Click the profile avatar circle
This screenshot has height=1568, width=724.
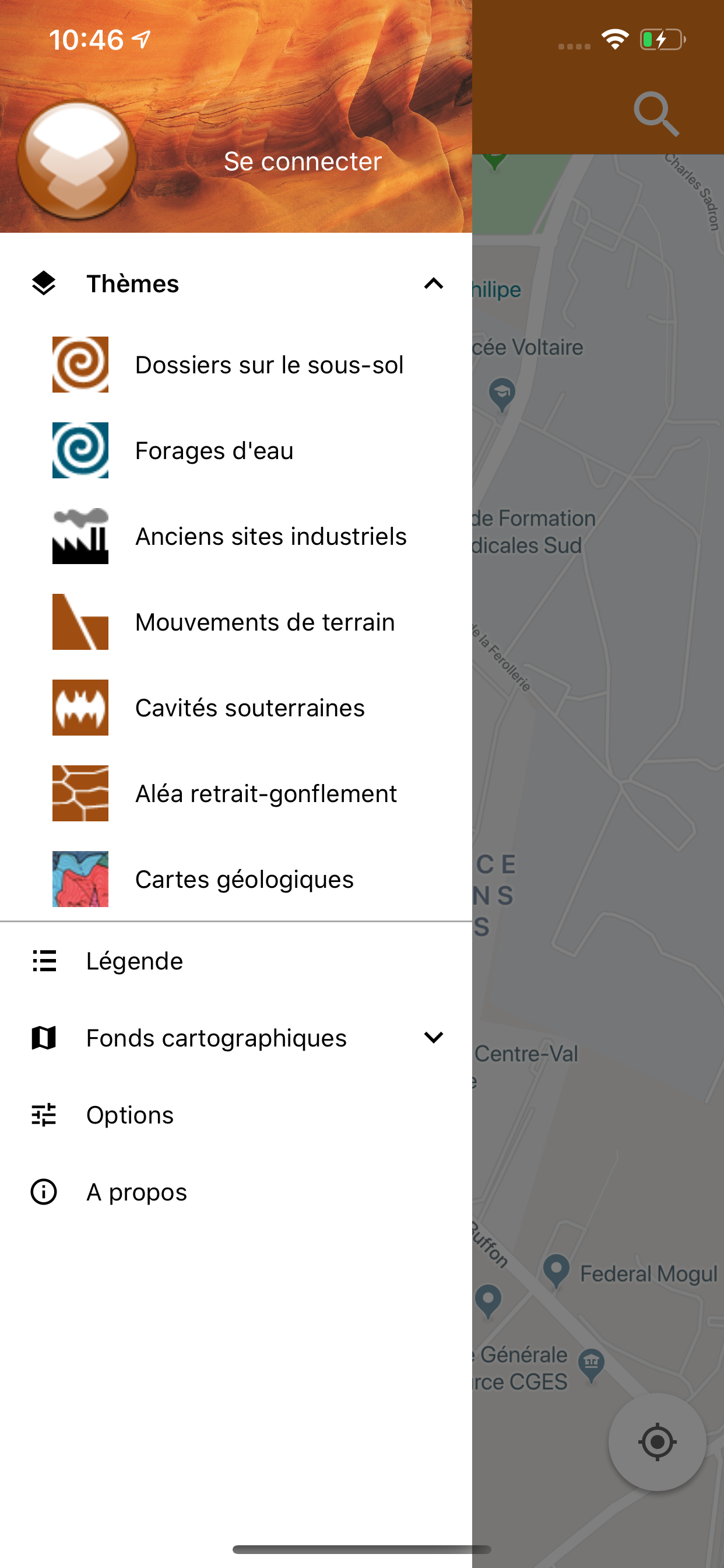coord(77,160)
